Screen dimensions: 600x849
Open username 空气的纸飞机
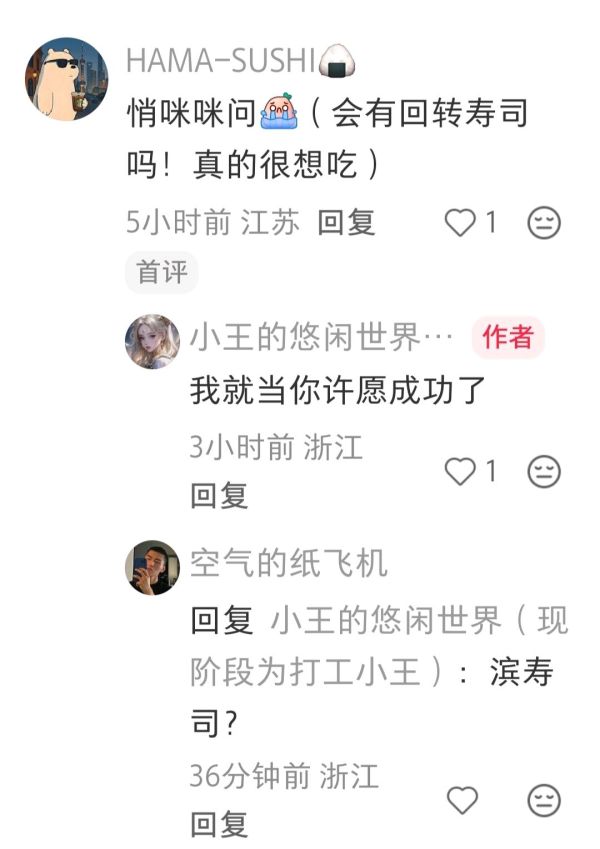coord(288,565)
